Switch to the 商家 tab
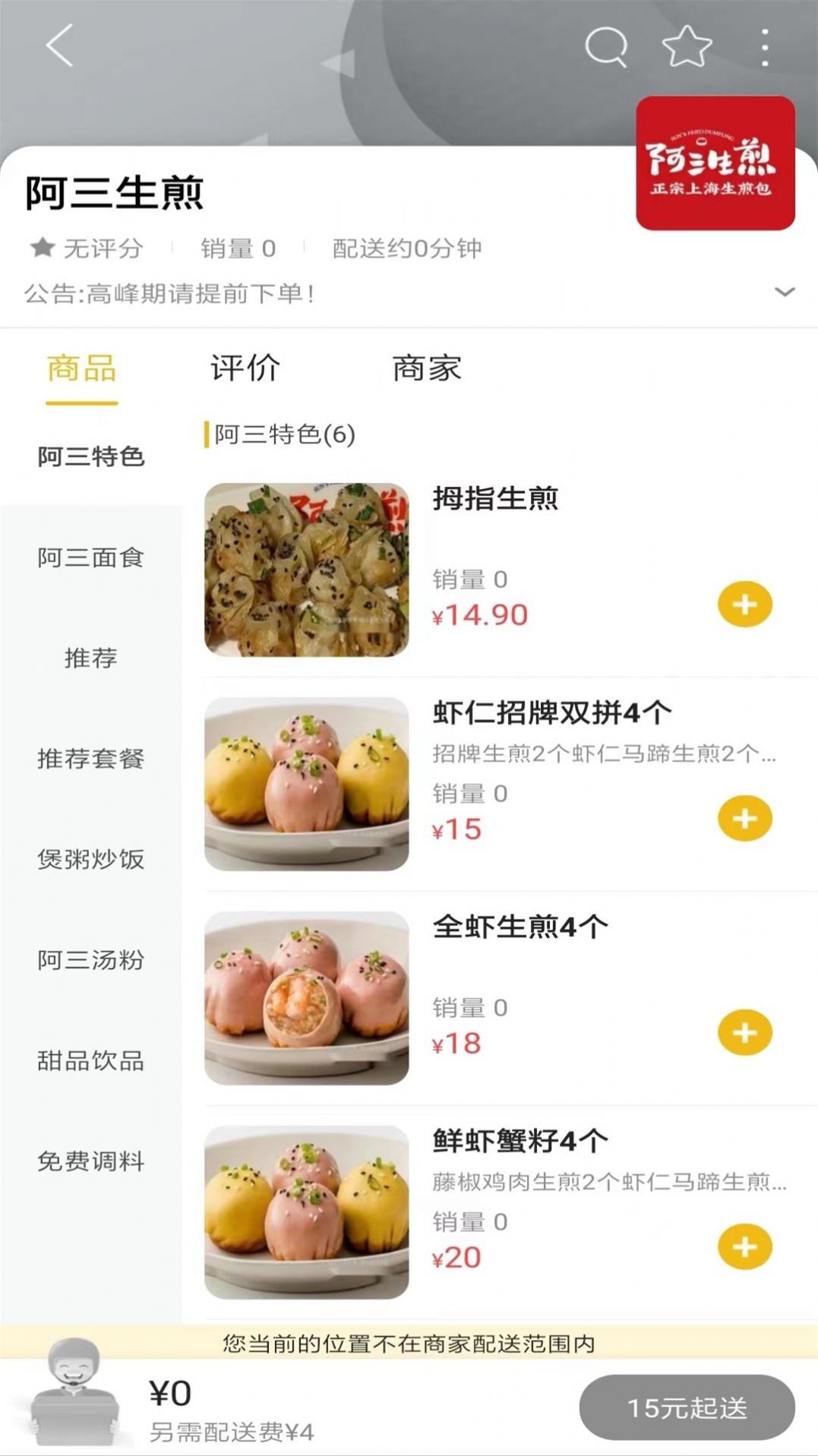The image size is (818, 1456). pyautogui.click(x=427, y=368)
